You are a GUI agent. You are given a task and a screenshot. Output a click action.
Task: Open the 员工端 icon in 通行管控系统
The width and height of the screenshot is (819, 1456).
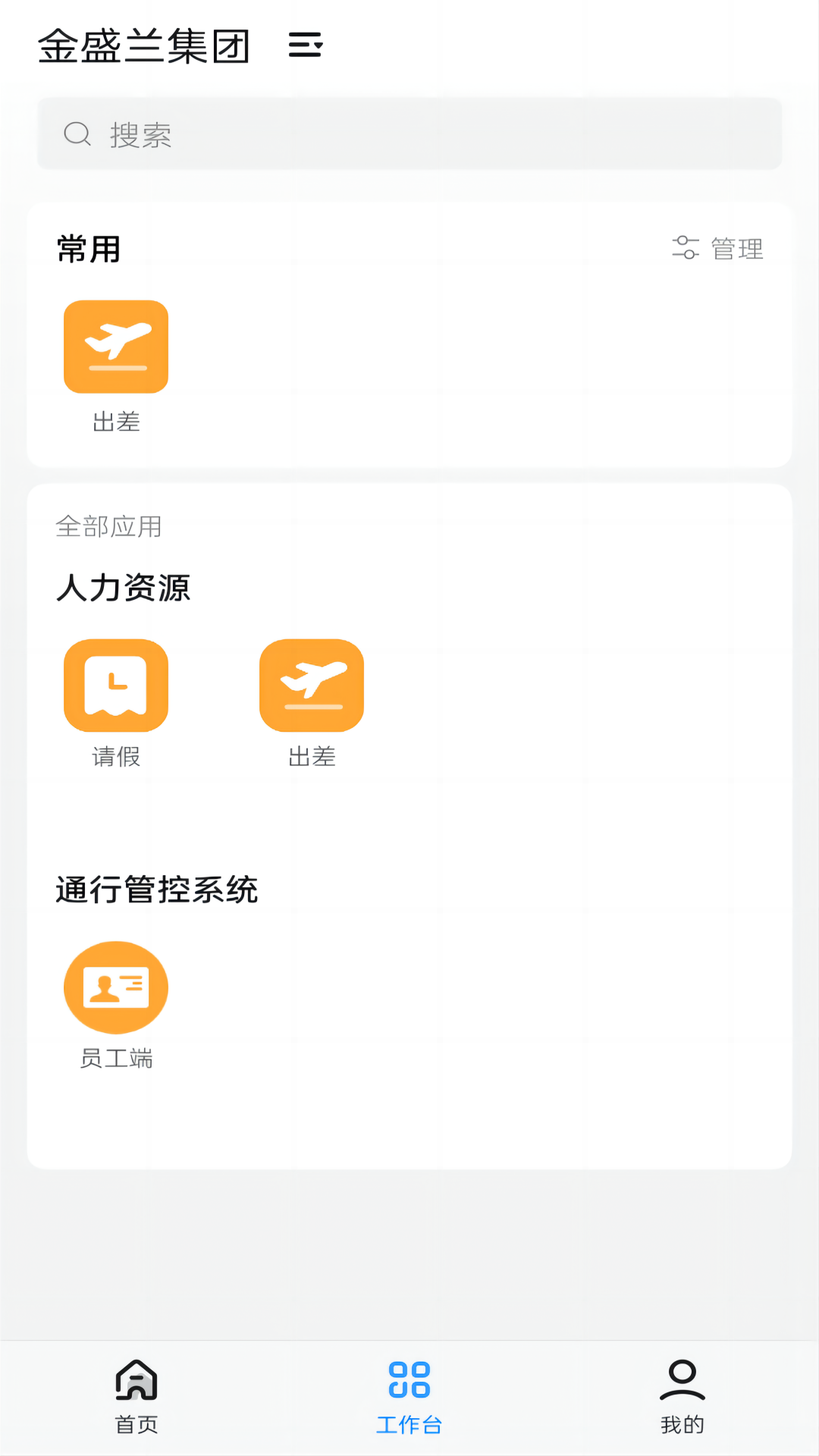click(115, 987)
